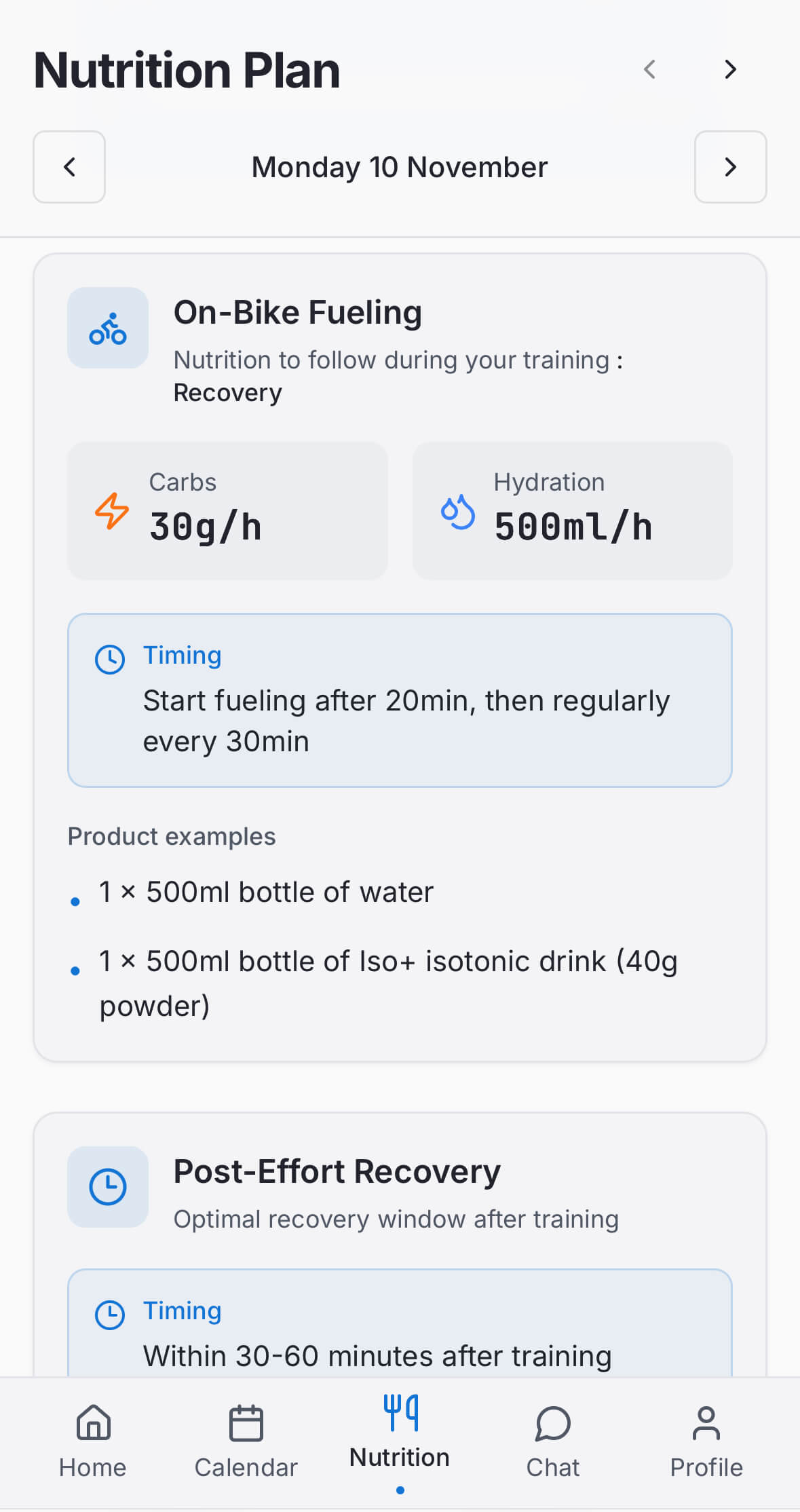Tap the header back chevron beside Nutrition Plan

click(649, 69)
